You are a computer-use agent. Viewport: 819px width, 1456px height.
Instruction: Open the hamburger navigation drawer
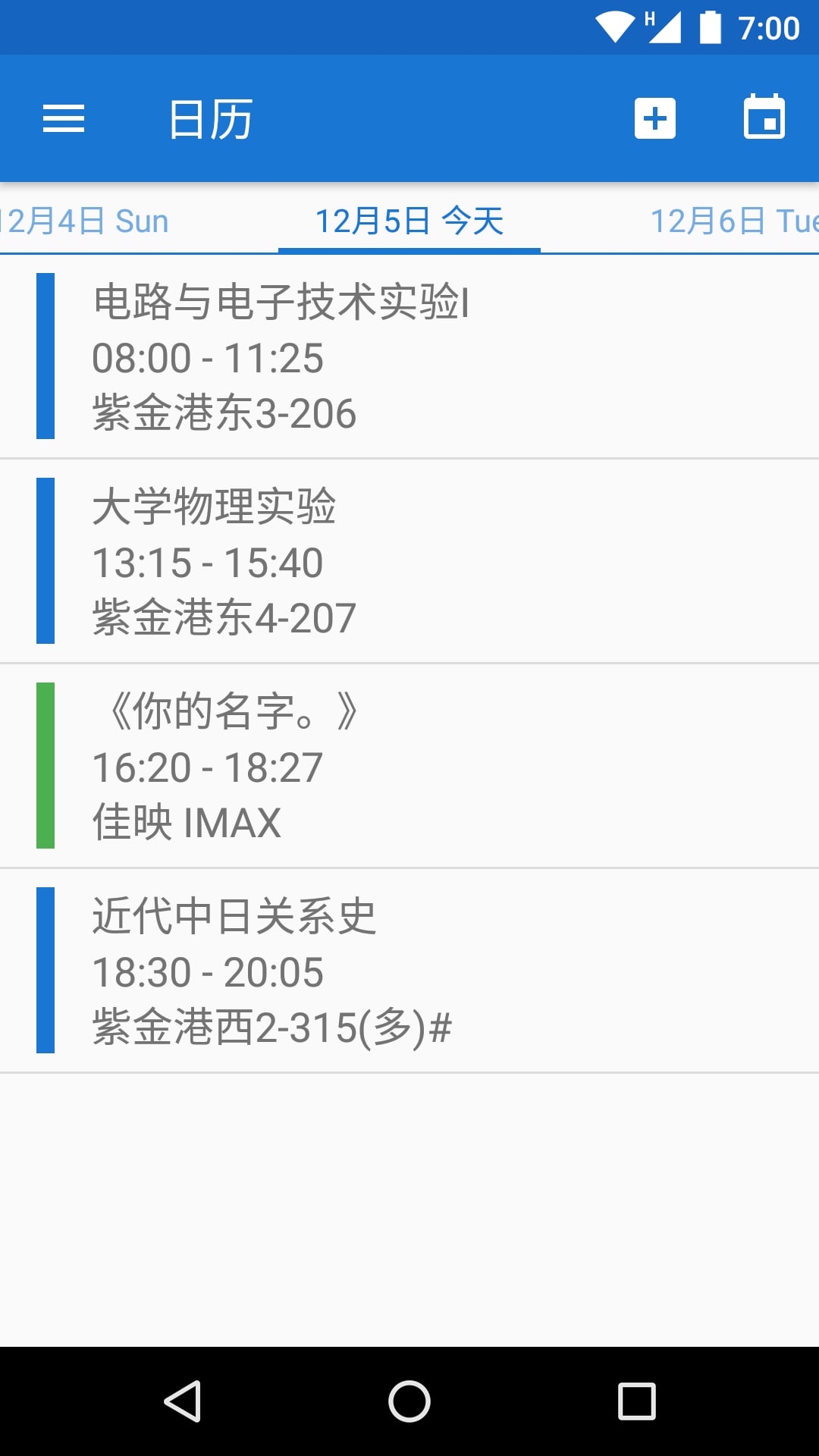64,118
